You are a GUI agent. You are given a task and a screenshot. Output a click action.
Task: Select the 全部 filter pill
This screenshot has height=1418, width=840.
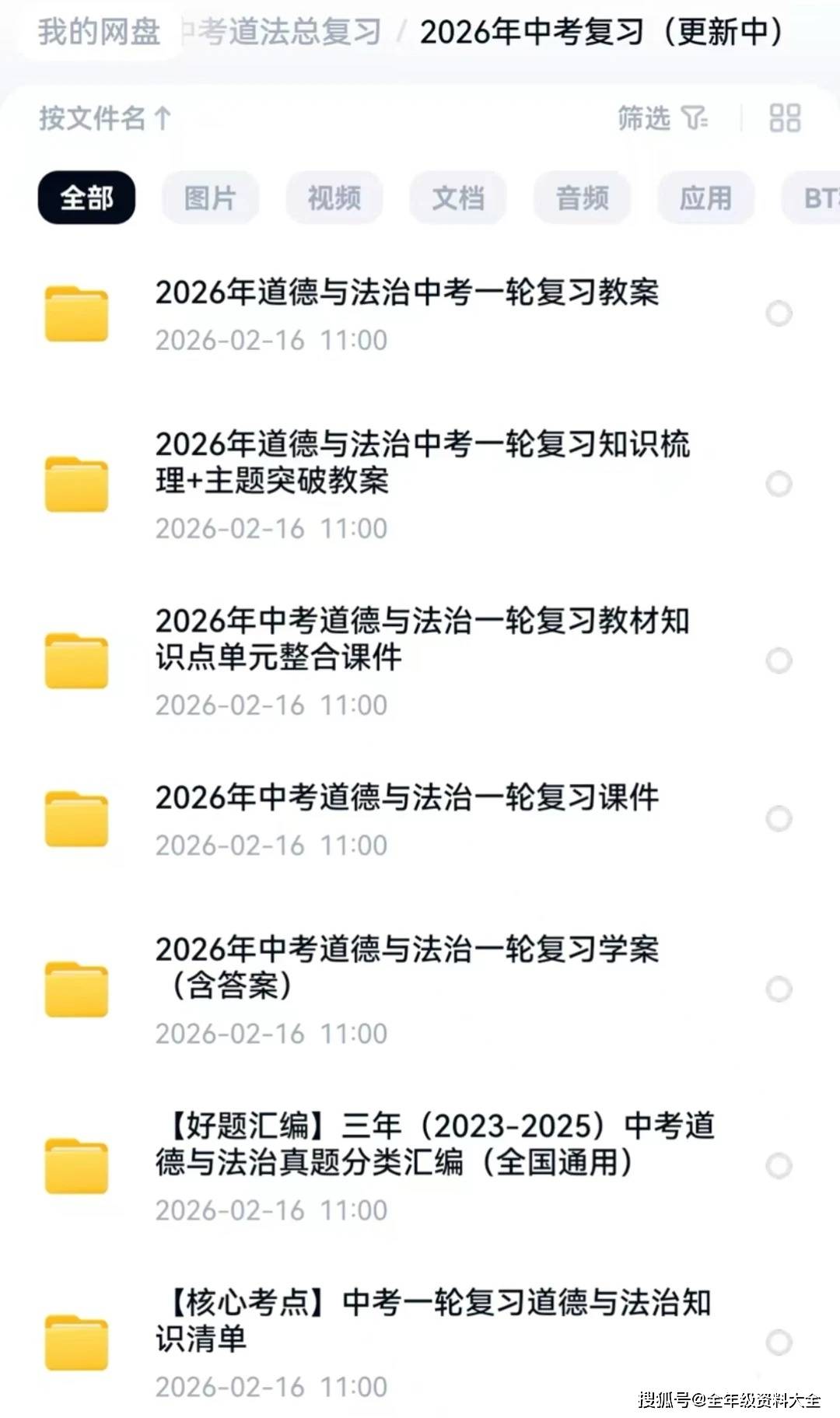tap(86, 197)
